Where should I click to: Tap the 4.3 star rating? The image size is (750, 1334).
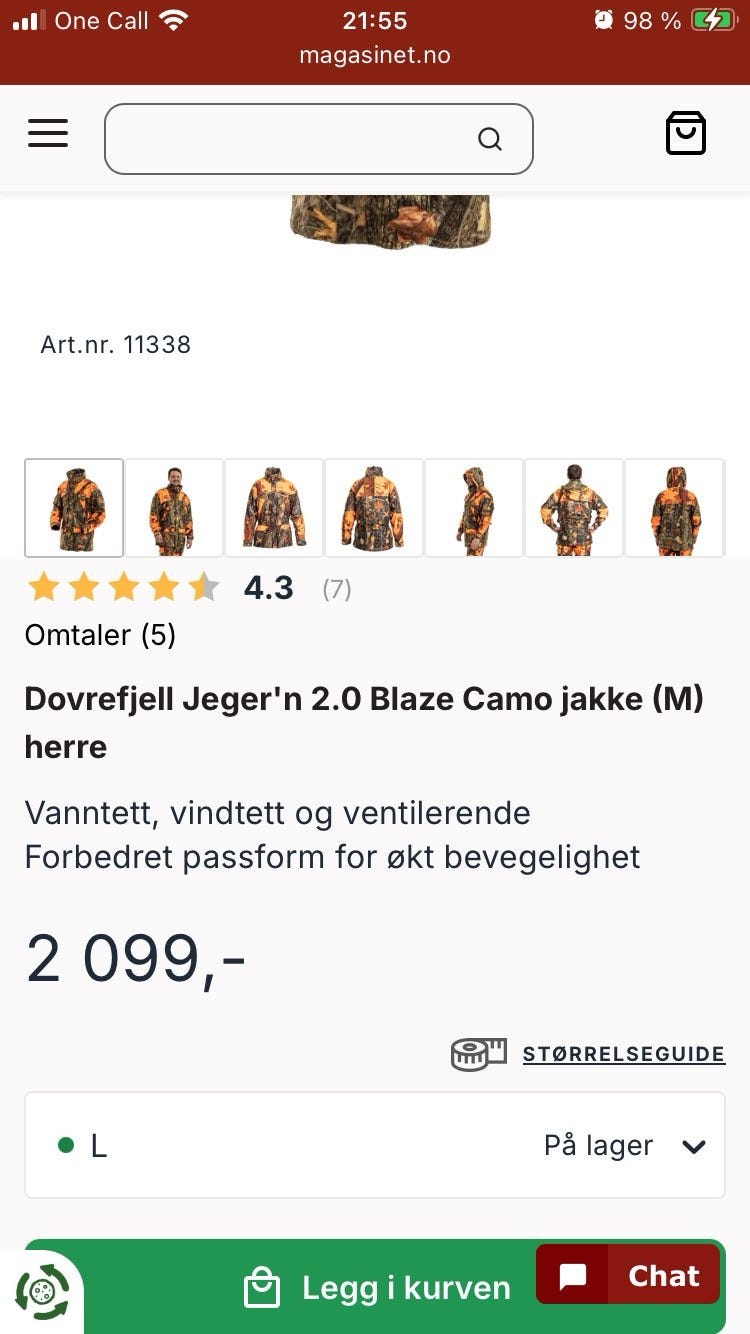tap(268, 587)
